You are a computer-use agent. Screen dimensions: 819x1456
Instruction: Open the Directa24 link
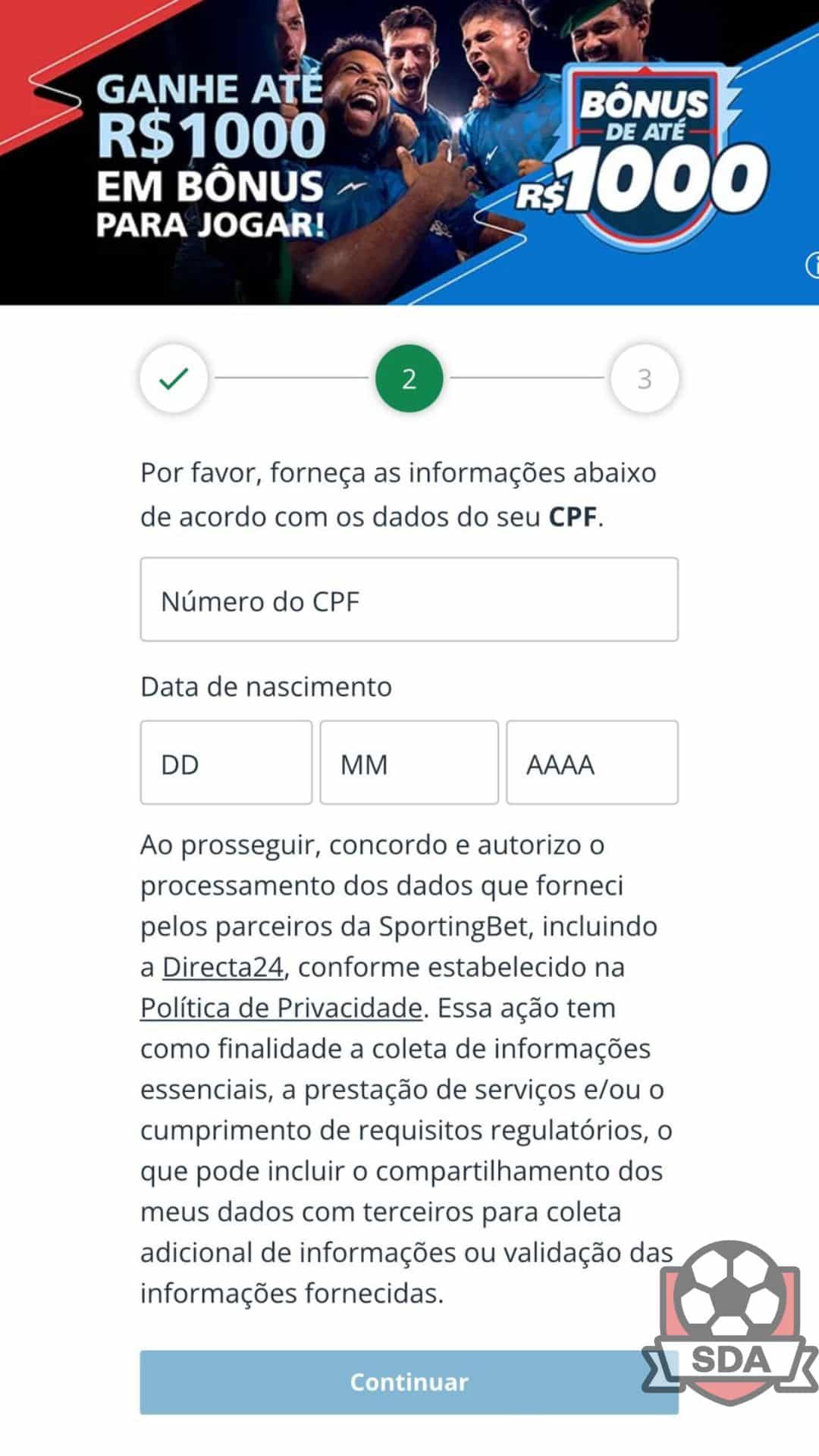point(223,967)
